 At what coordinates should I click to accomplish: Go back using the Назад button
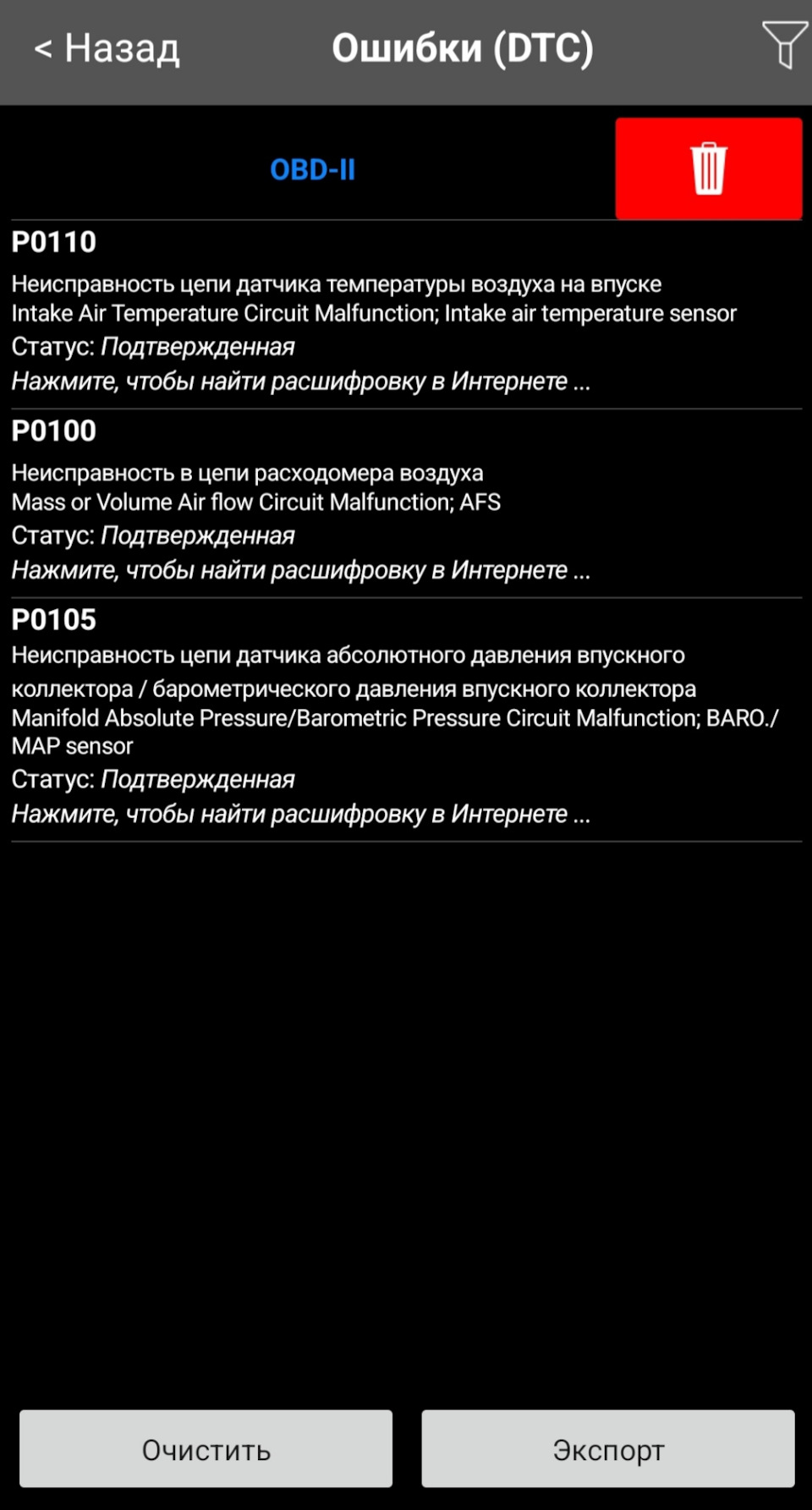pyautogui.click(x=107, y=48)
